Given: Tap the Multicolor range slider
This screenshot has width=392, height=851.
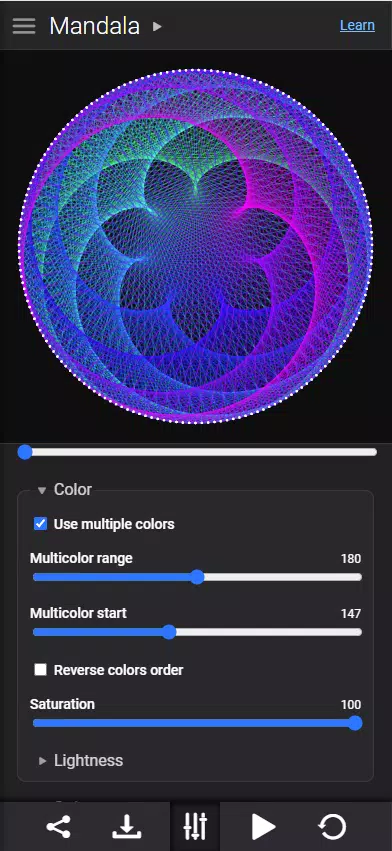Looking at the screenshot, I should click(197, 577).
